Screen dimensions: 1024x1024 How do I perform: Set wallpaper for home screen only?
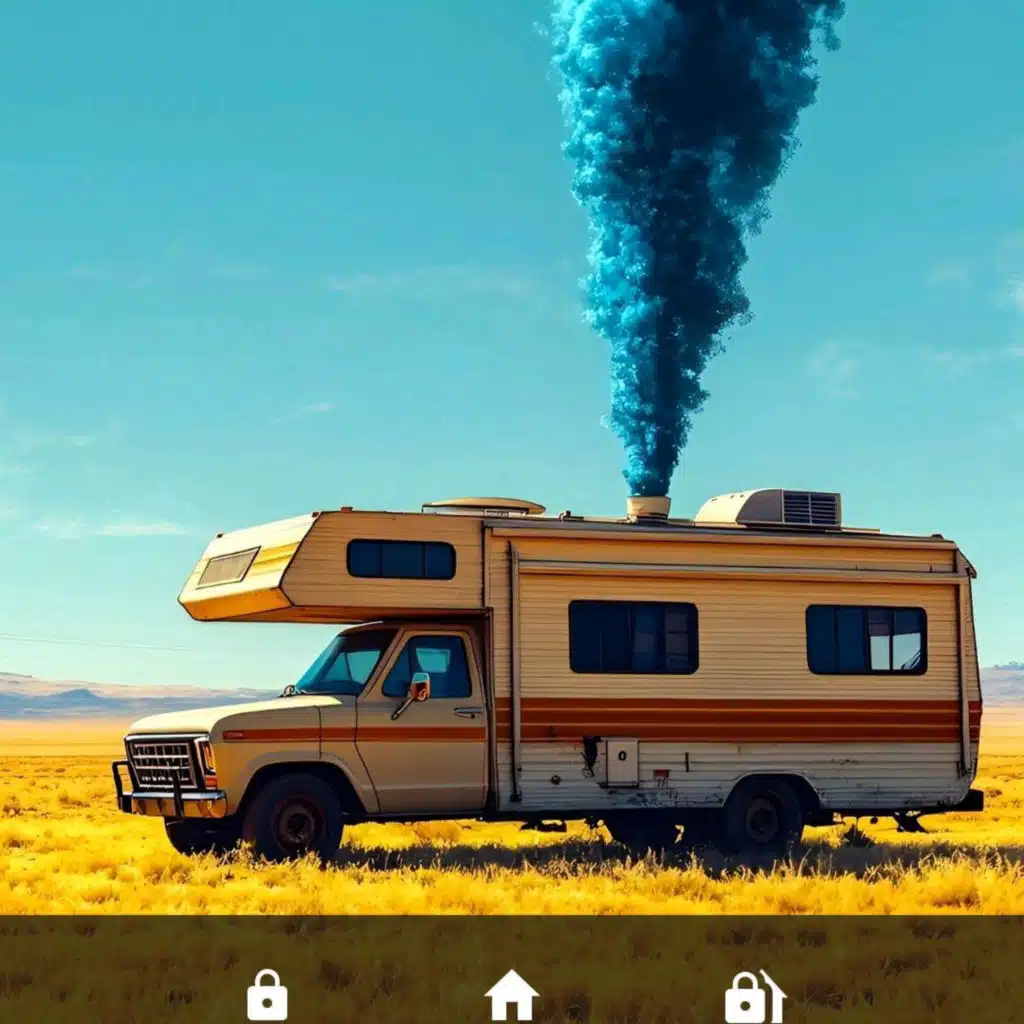[x=511, y=995]
